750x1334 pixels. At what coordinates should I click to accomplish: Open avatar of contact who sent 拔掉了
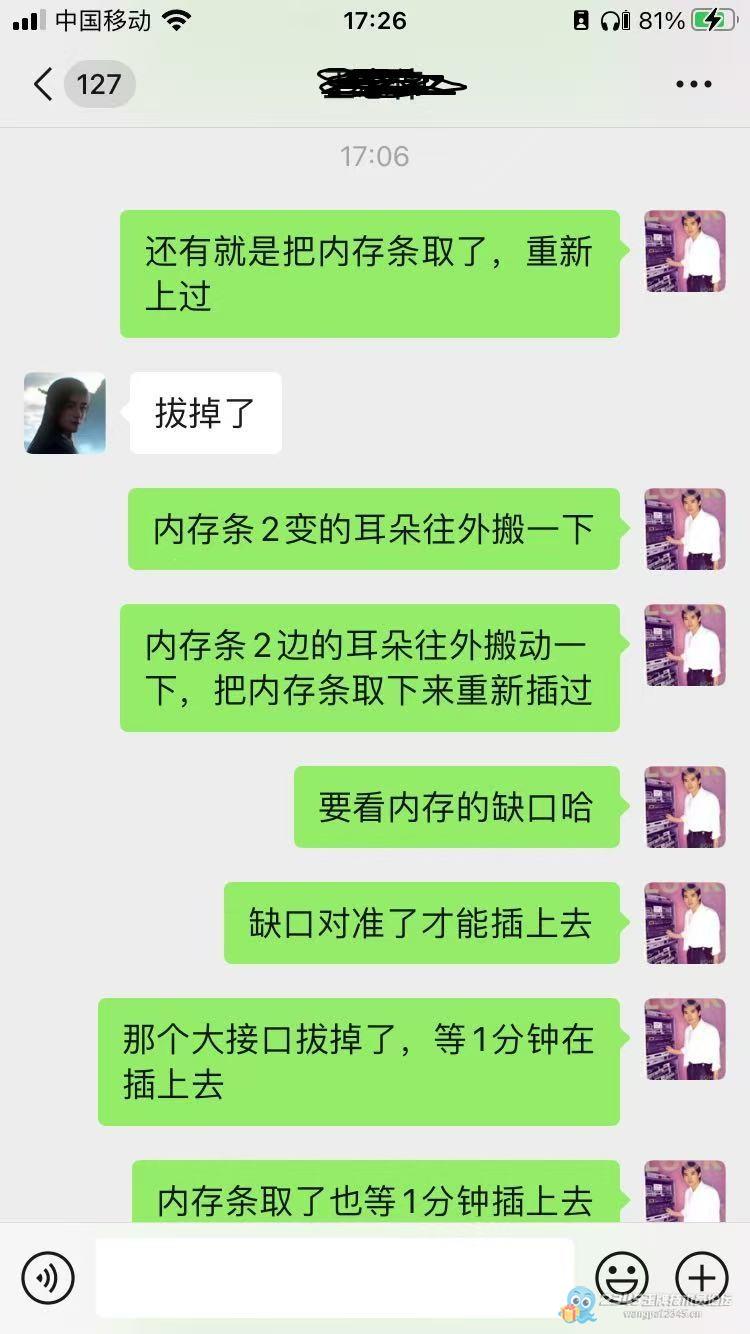pyautogui.click(x=65, y=413)
